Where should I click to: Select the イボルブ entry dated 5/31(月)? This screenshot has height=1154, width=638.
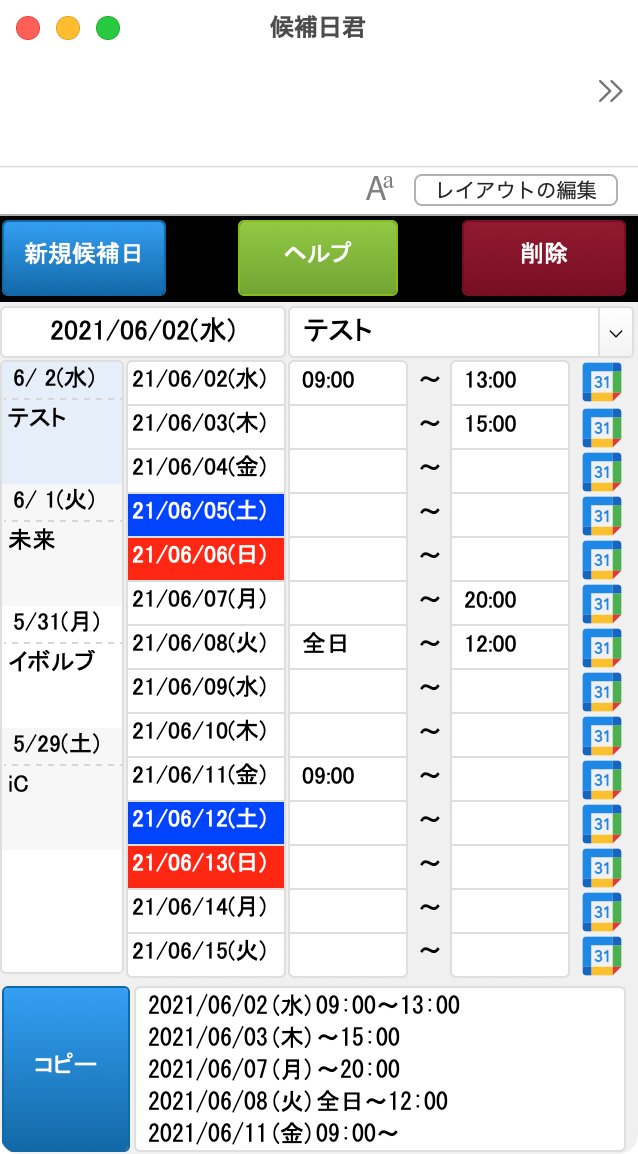[x=62, y=667]
